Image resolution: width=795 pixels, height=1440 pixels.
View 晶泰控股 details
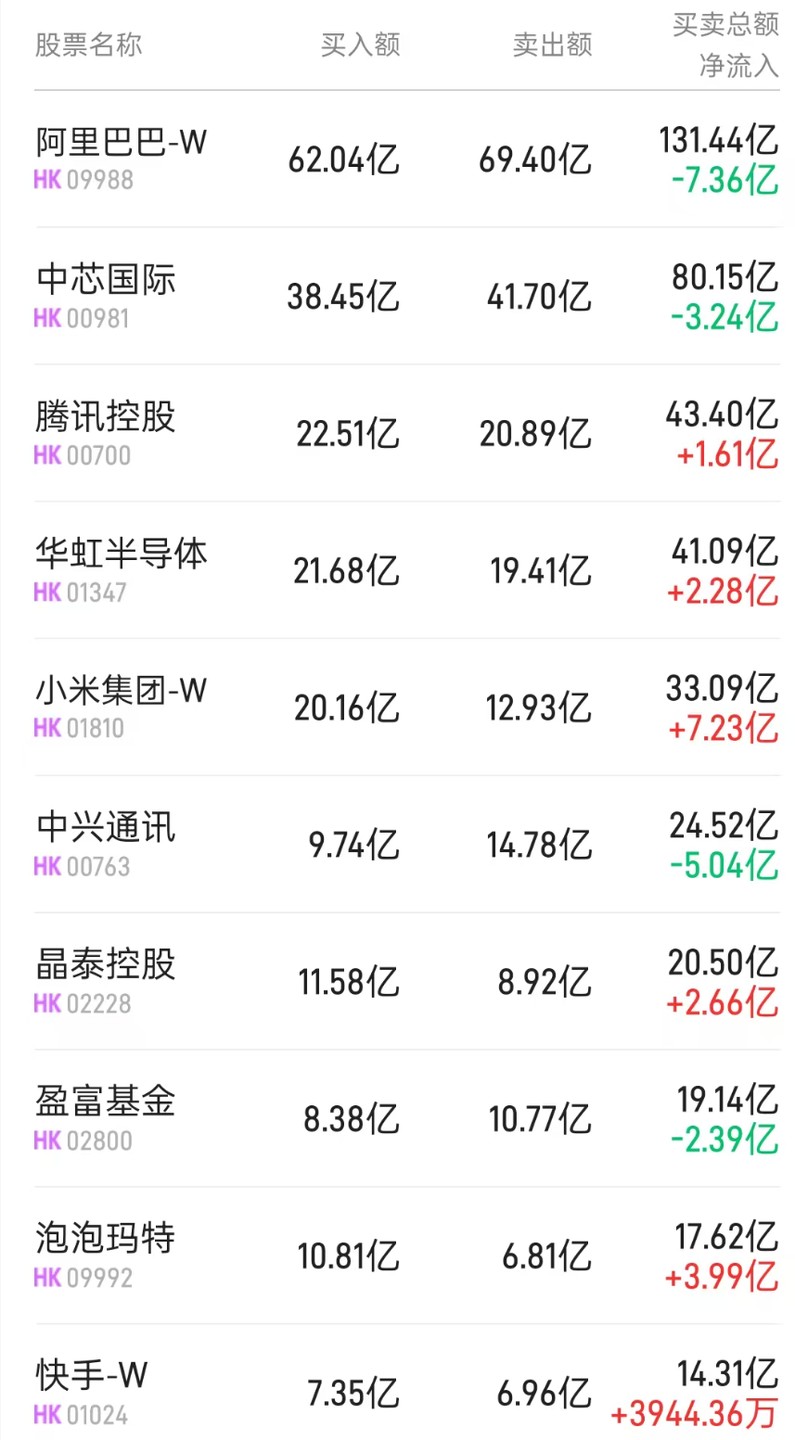[x=105, y=966]
